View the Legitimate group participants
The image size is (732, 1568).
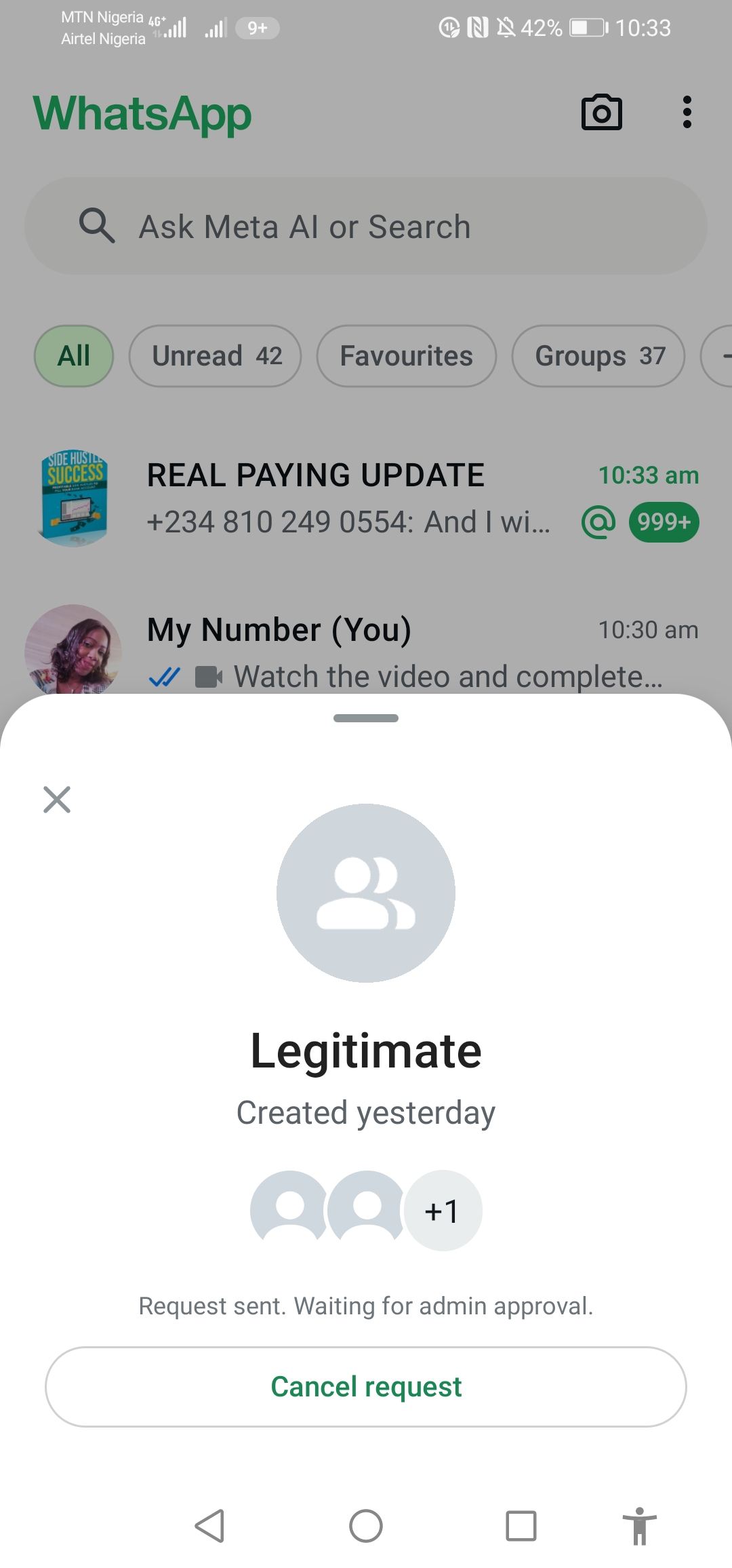coord(366,1211)
